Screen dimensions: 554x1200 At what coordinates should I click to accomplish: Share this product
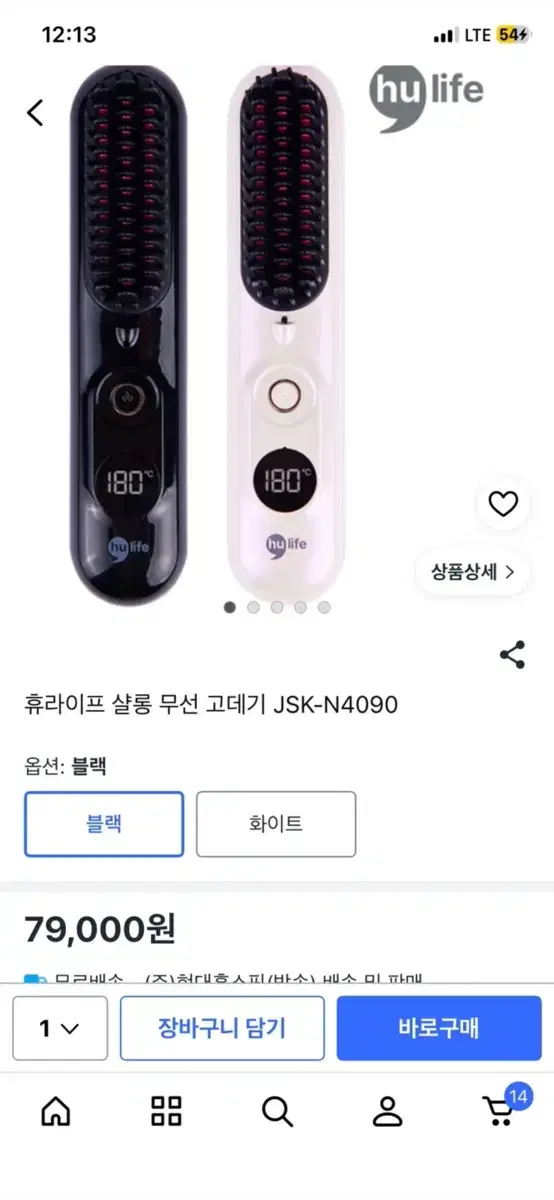coord(512,656)
